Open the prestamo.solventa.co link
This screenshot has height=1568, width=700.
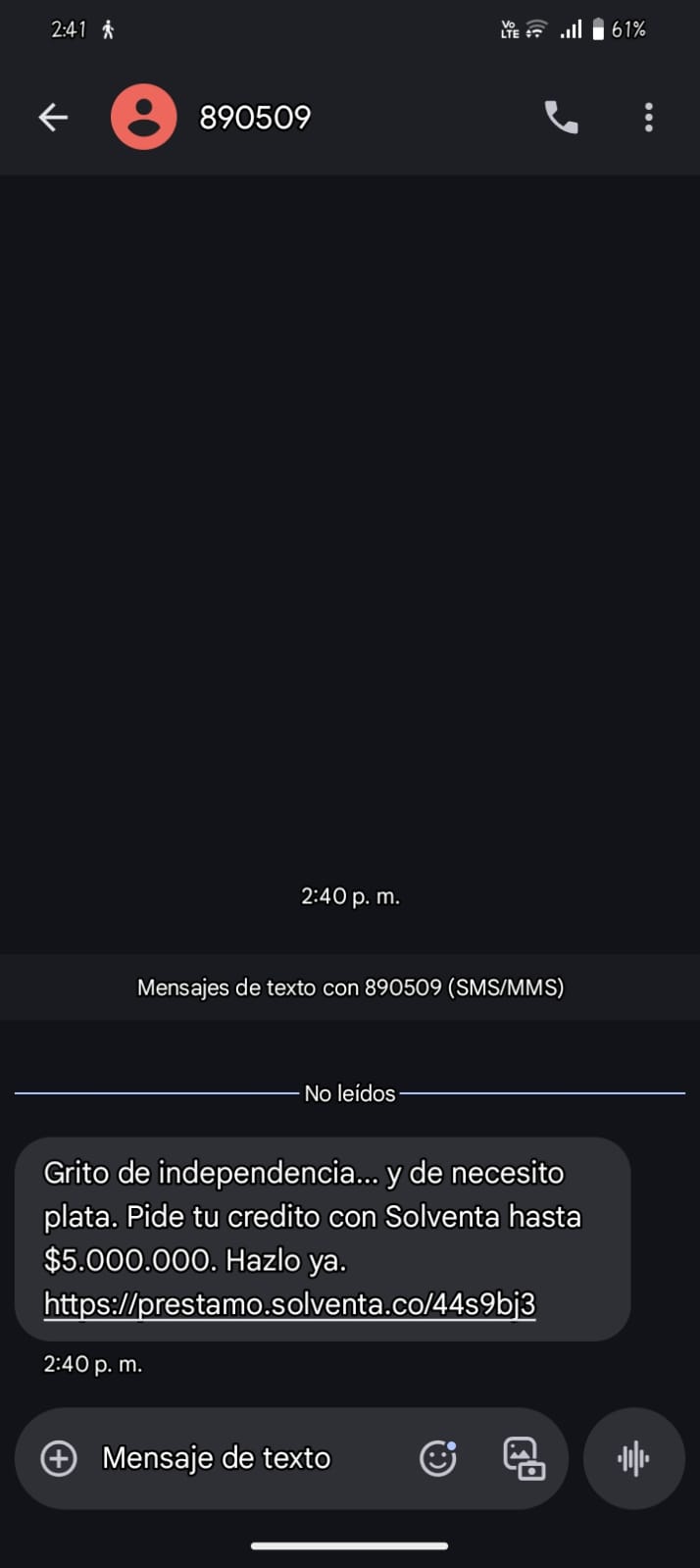[289, 1304]
